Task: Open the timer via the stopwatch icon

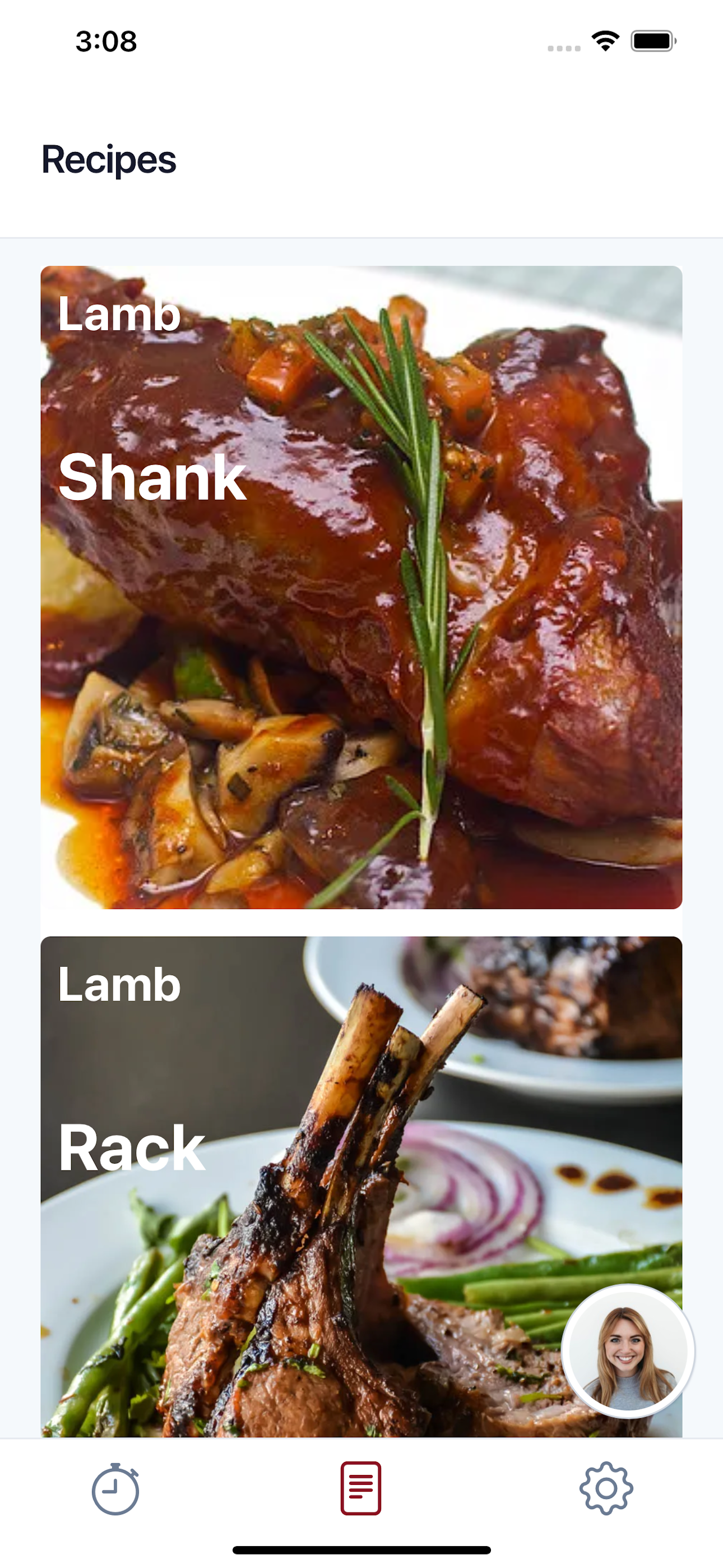Action: (115, 1491)
